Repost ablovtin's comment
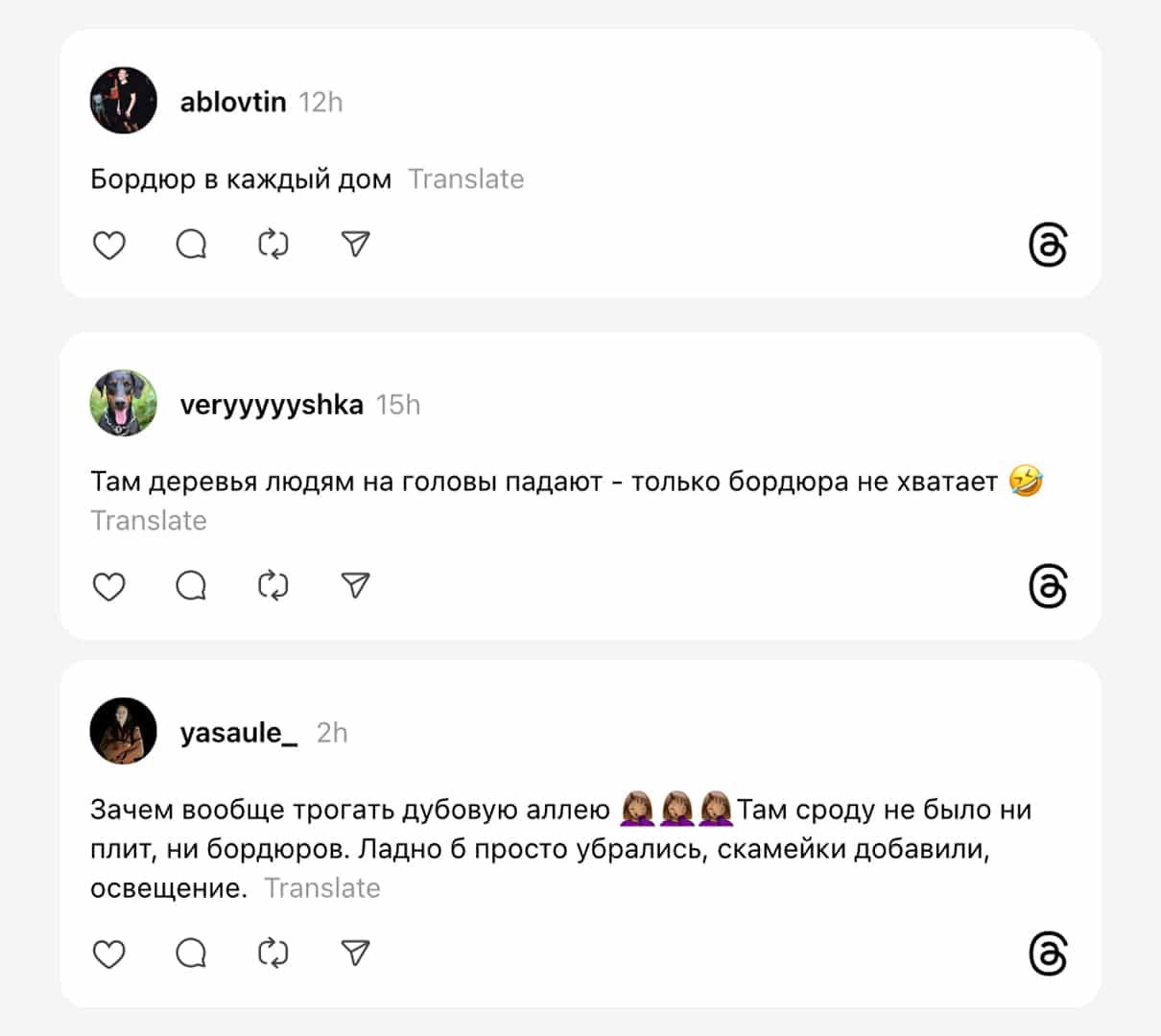 272,245
